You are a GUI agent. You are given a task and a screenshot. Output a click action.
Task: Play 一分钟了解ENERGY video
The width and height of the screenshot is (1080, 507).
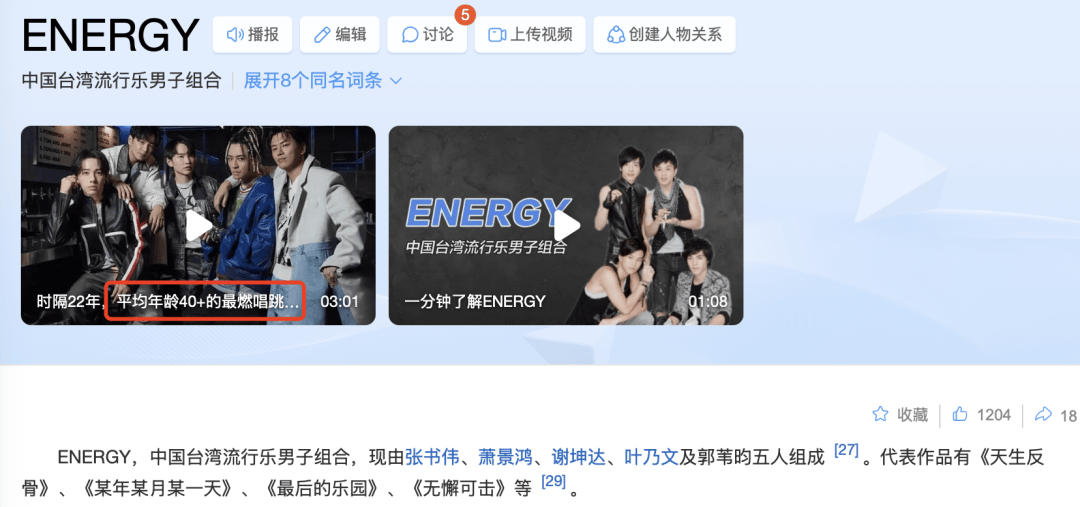point(566,226)
